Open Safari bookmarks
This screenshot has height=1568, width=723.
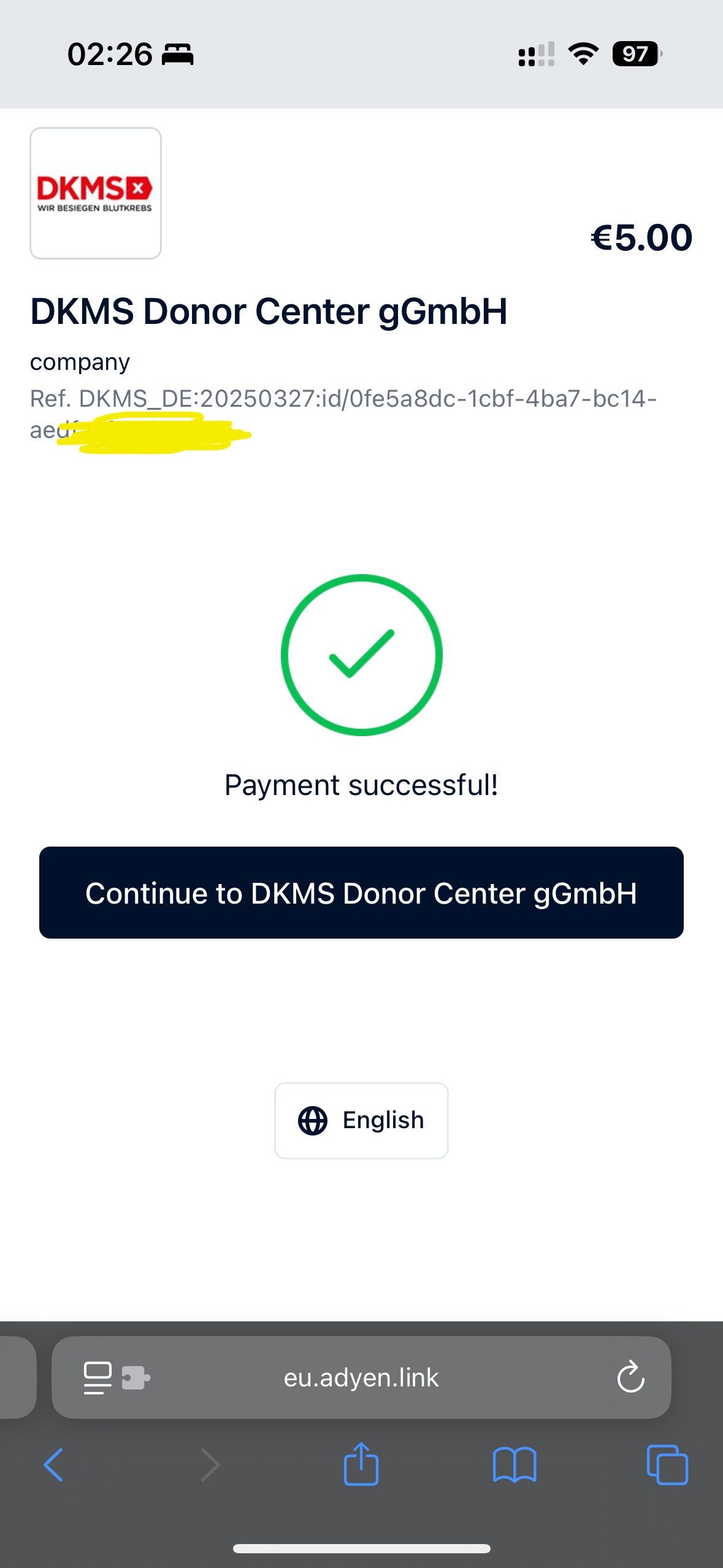[x=515, y=1465]
